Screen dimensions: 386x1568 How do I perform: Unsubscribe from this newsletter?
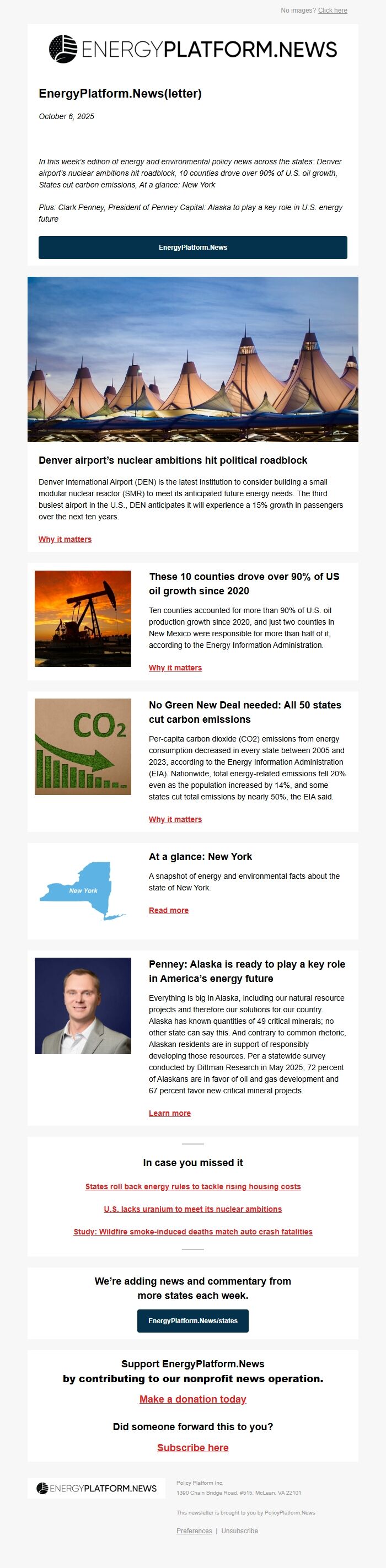239,1531
